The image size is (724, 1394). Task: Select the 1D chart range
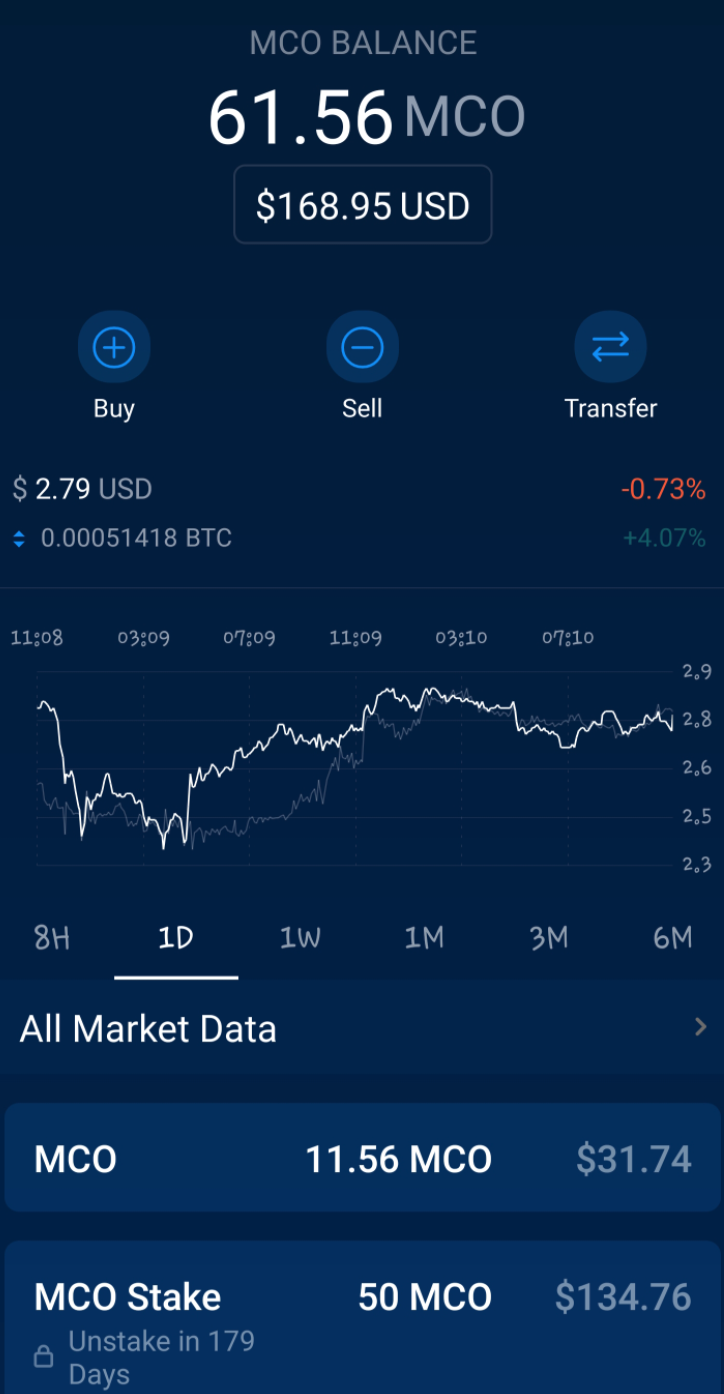pos(176,938)
